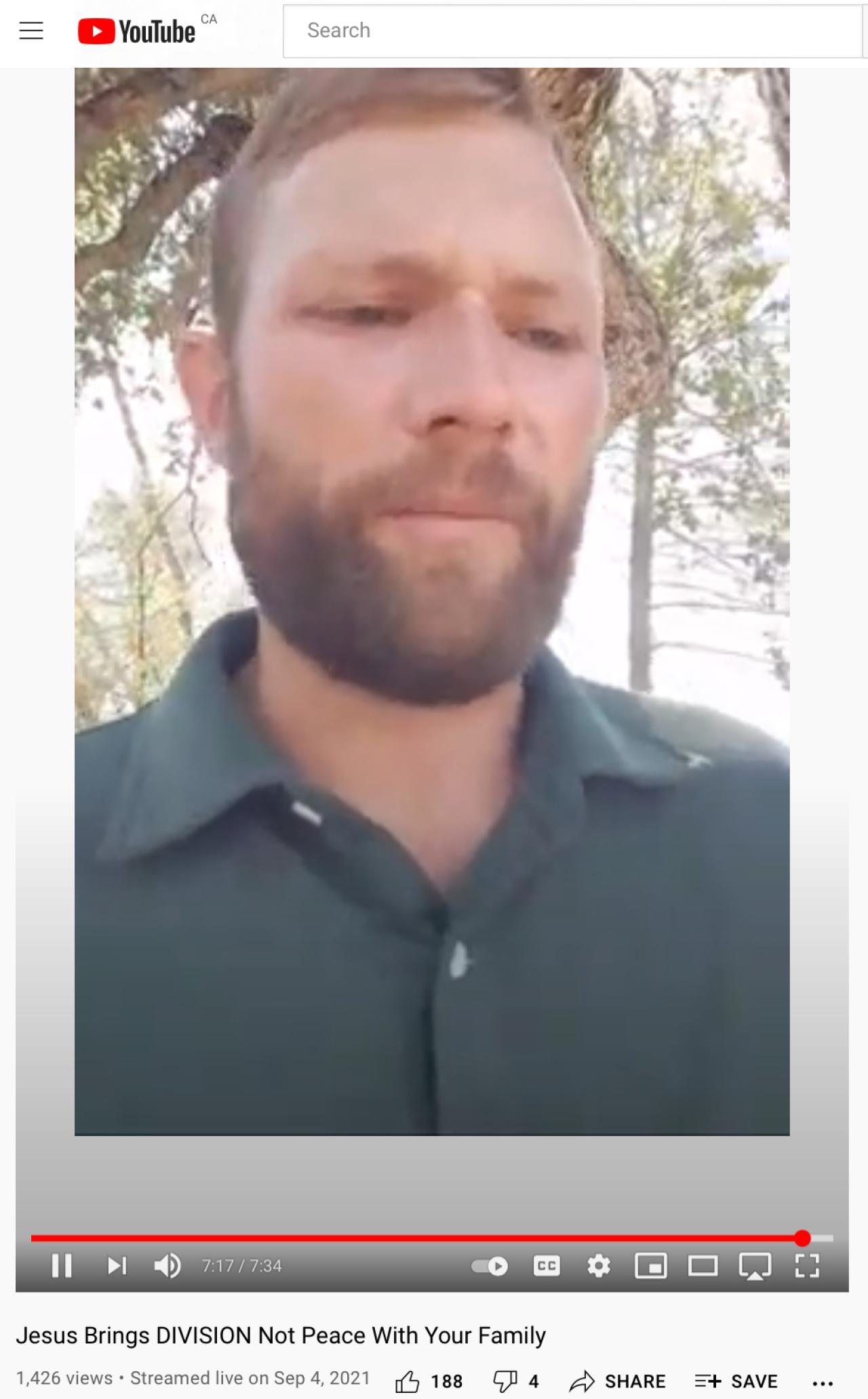Viewport: 868px width, 1399px height.
Task: Save the video to a playlist
Action: click(x=736, y=1381)
